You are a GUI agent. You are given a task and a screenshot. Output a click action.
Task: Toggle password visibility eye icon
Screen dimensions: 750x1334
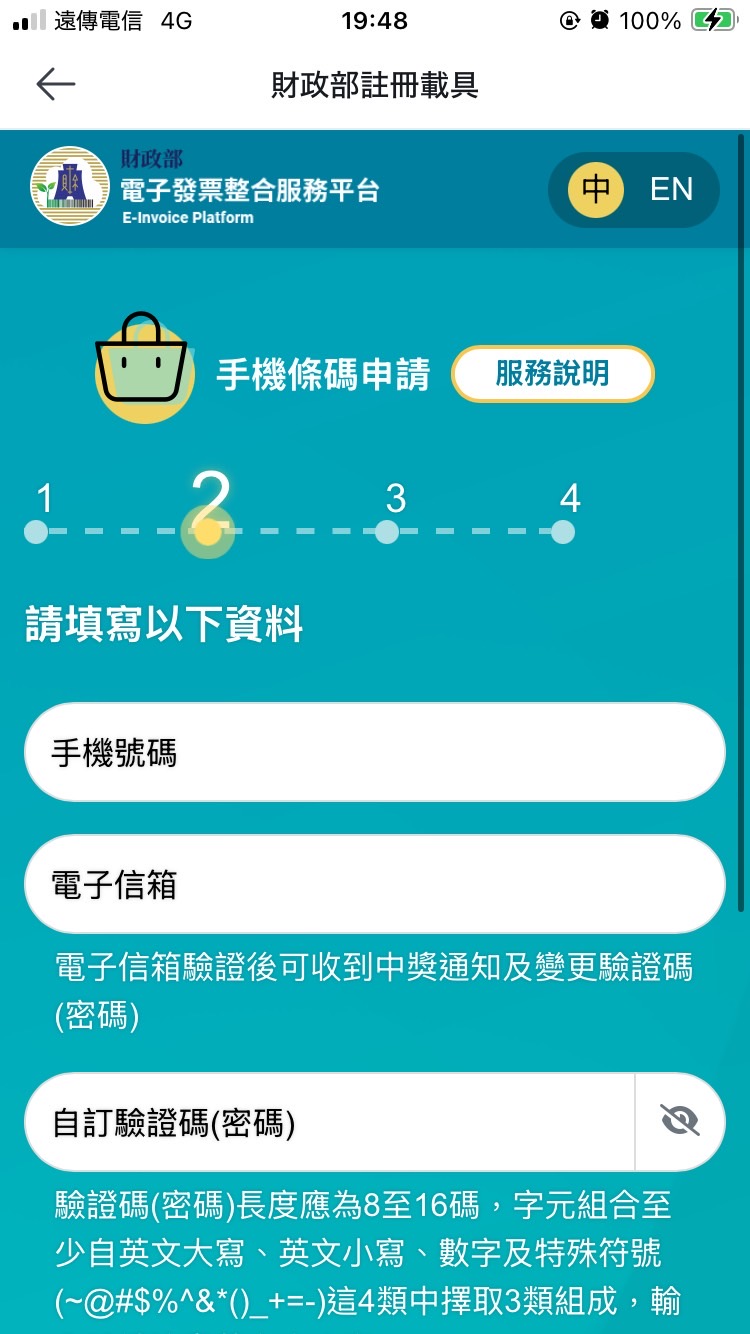pos(680,1122)
